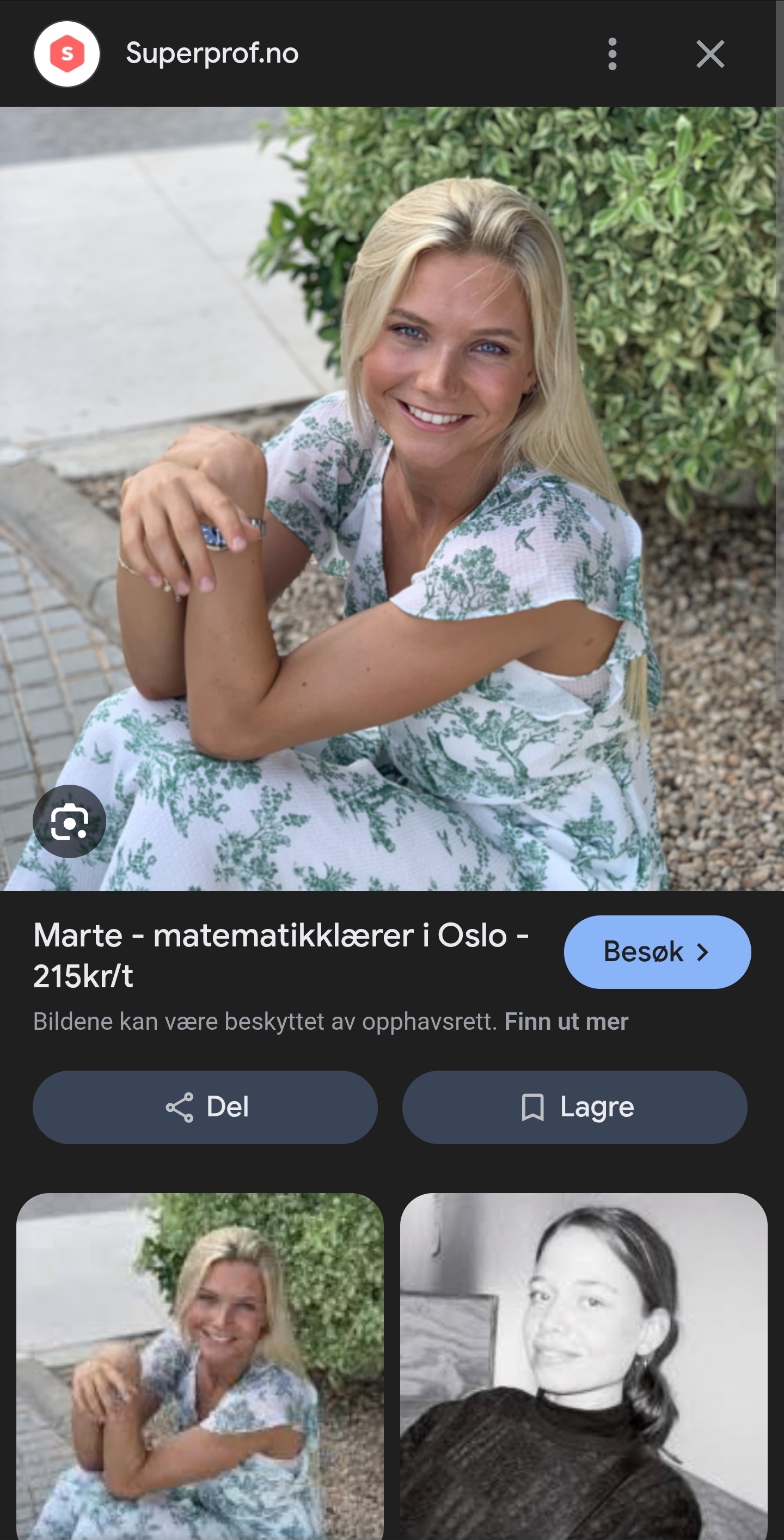
Task: Search this image with Google Lens
Action: (x=69, y=821)
